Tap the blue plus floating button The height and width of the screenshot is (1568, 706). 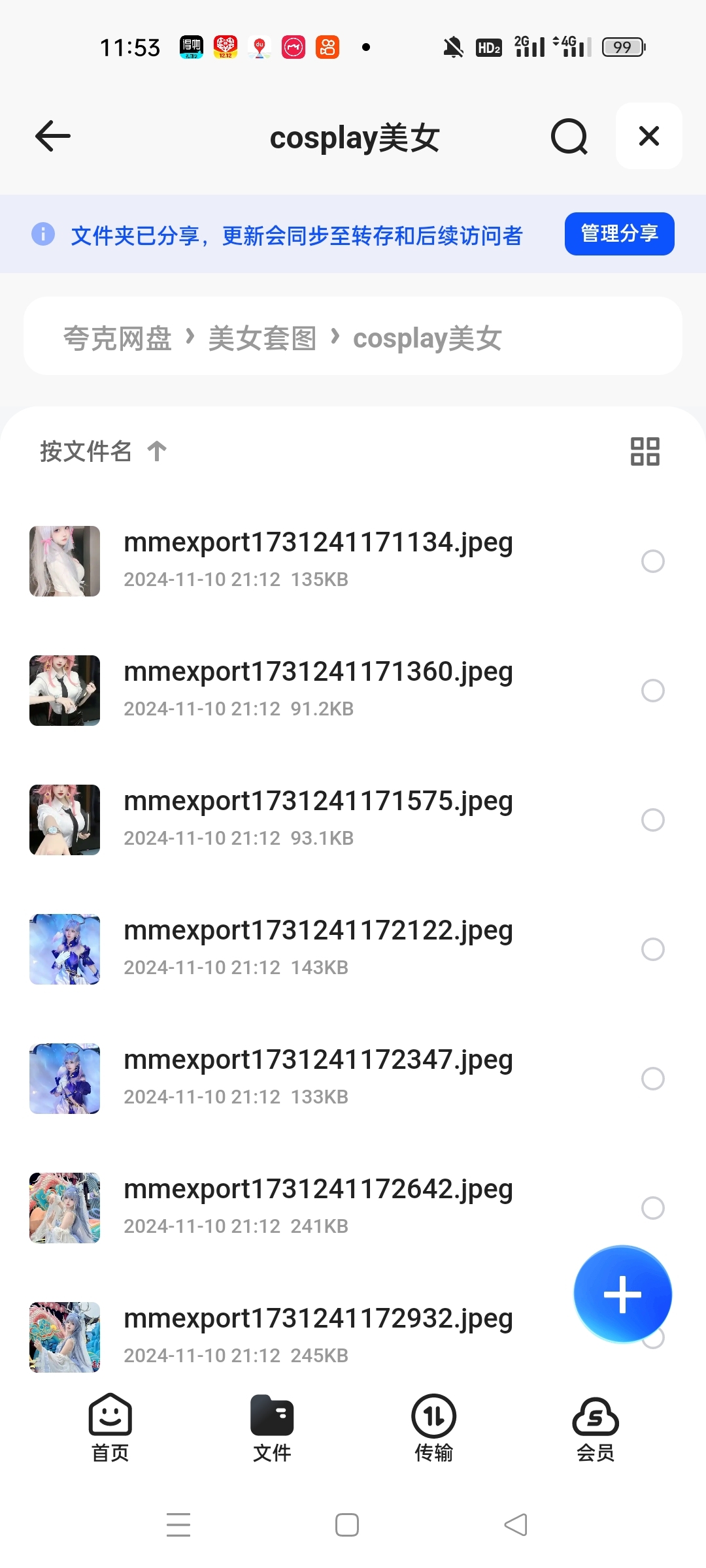622,1294
